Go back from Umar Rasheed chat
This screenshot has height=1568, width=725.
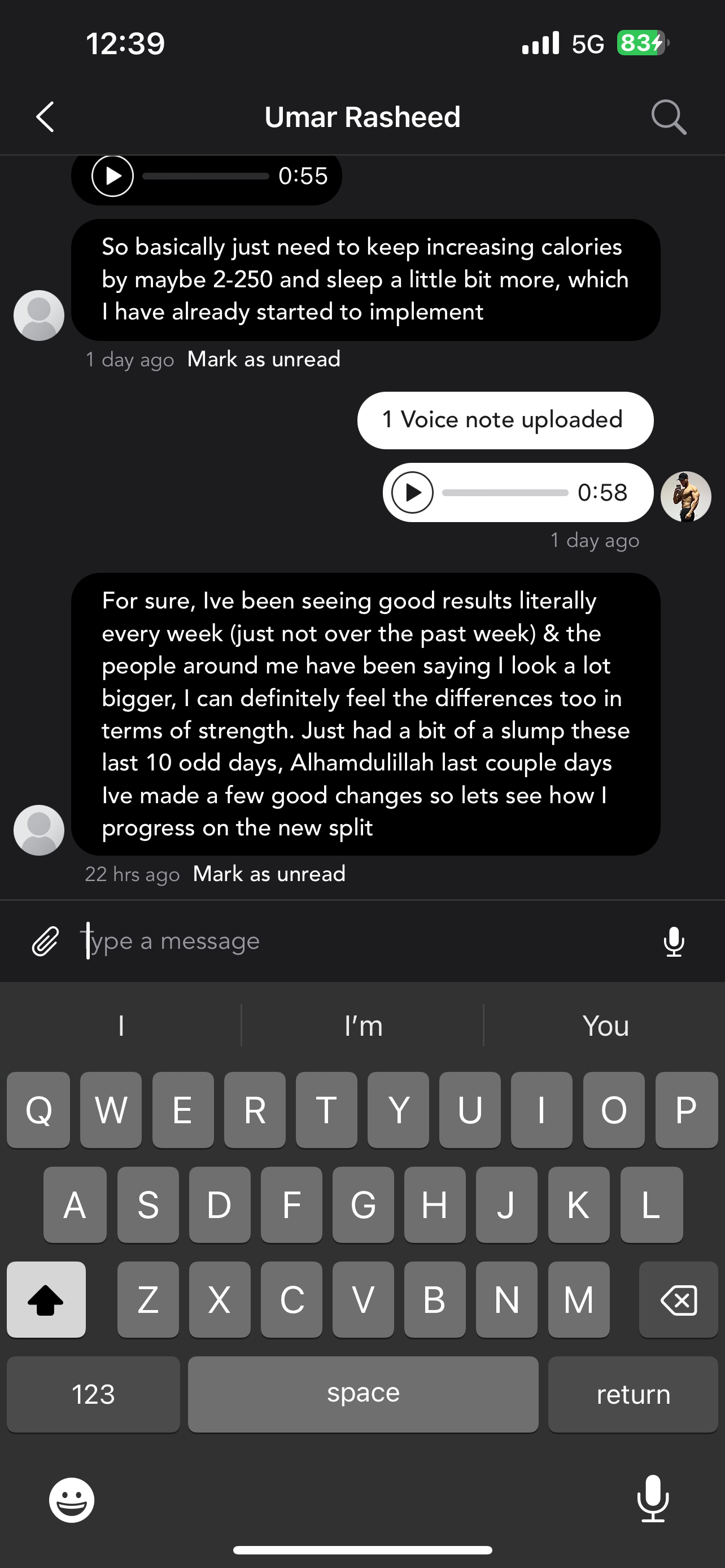(x=45, y=117)
